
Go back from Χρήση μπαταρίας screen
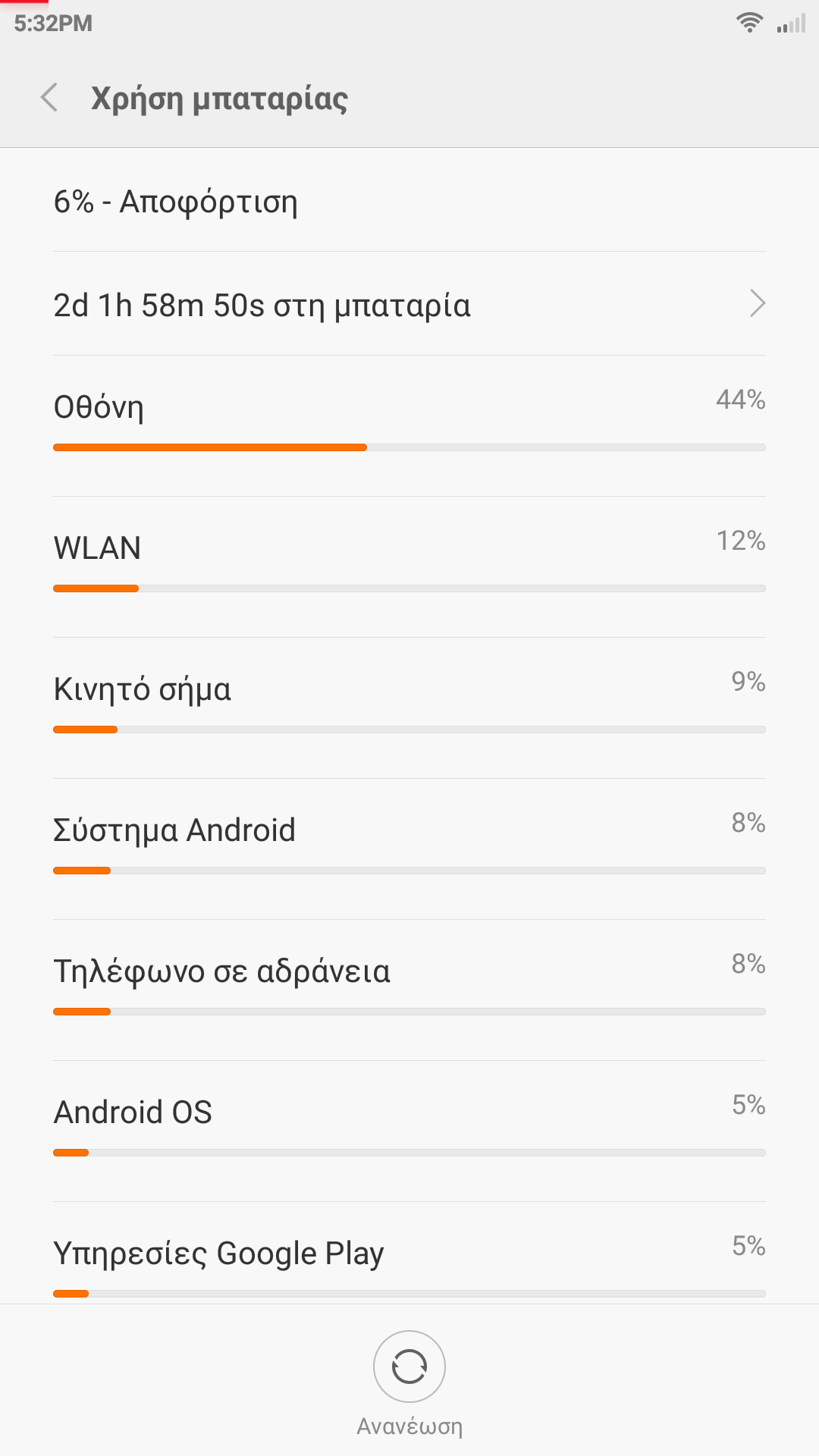pyautogui.click(x=49, y=98)
